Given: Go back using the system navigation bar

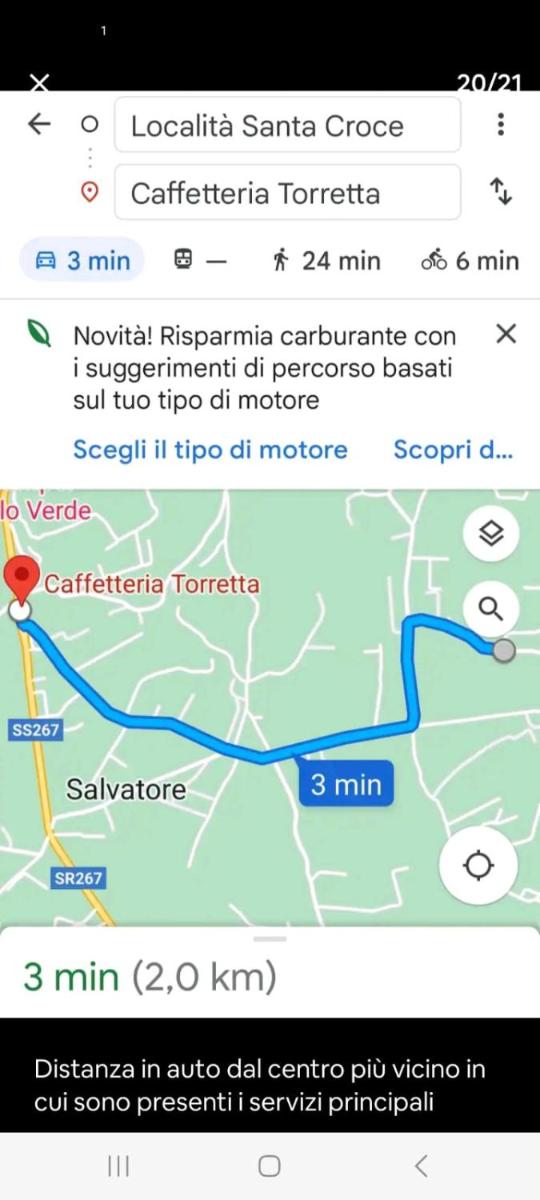Looking at the screenshot, I should click(x=421, y=1165).
